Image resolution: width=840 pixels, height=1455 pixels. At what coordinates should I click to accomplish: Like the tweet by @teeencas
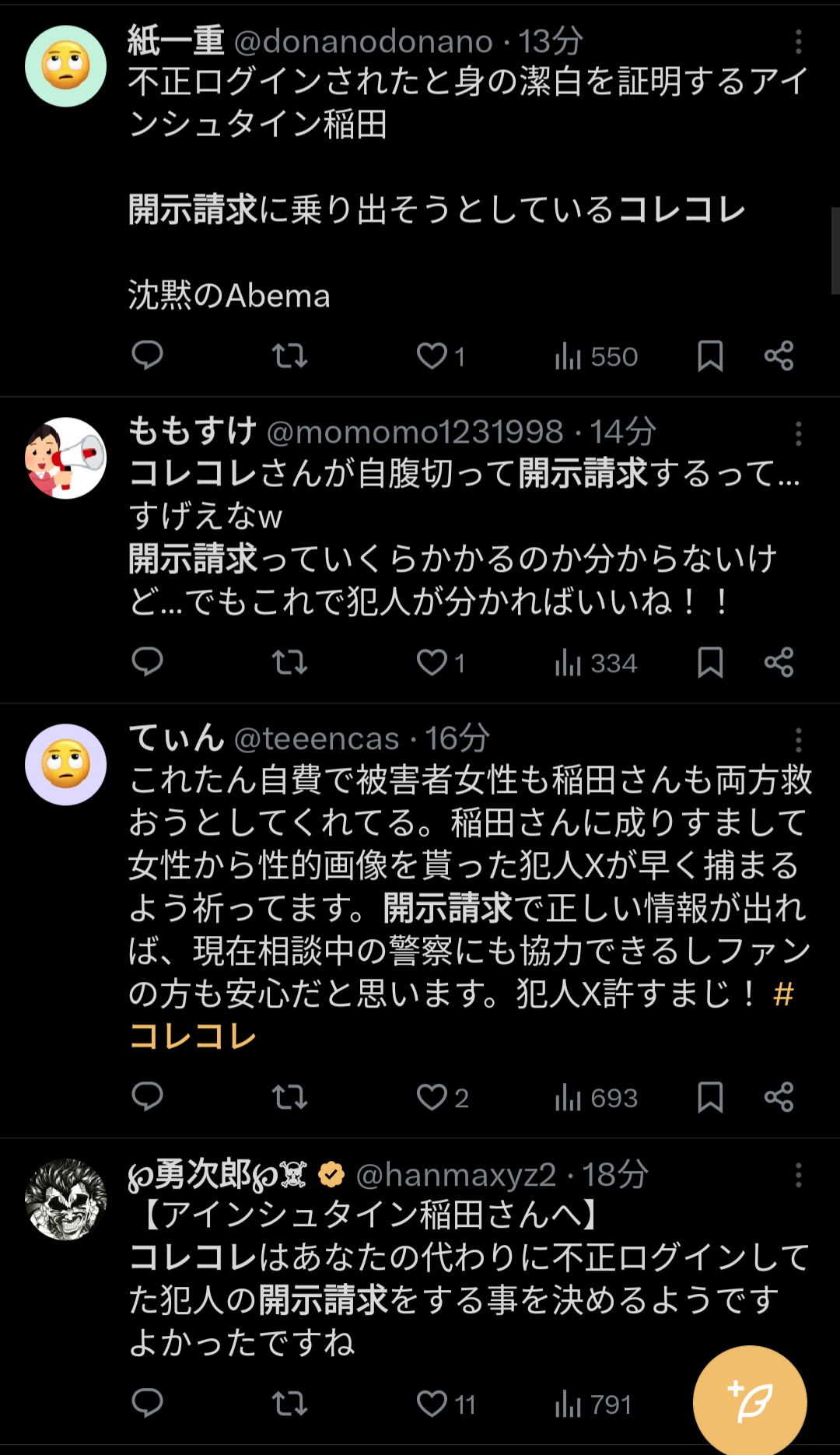coord(442,1098)
